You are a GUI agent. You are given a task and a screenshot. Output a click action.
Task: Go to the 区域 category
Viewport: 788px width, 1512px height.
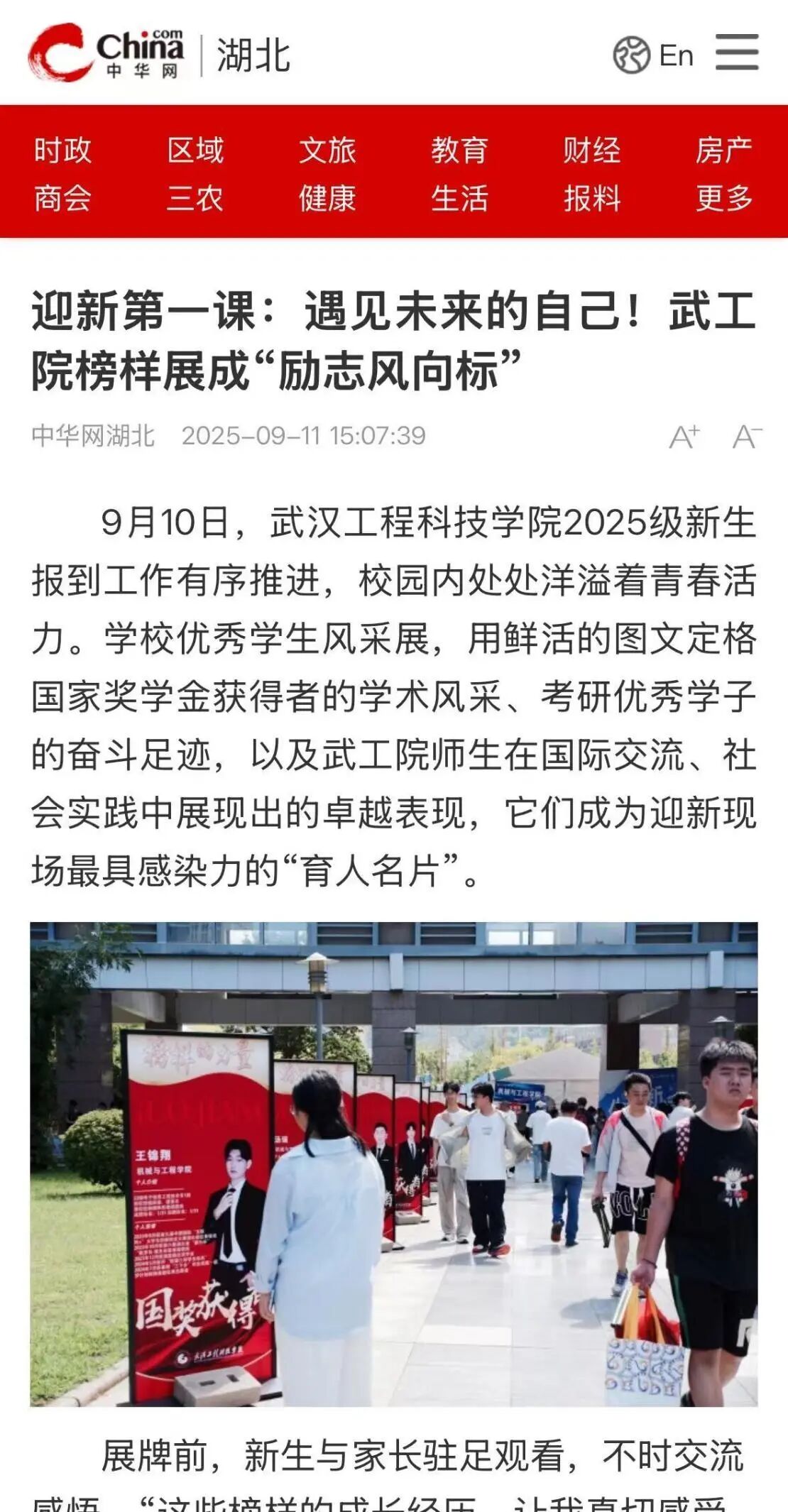click(195, 150)
